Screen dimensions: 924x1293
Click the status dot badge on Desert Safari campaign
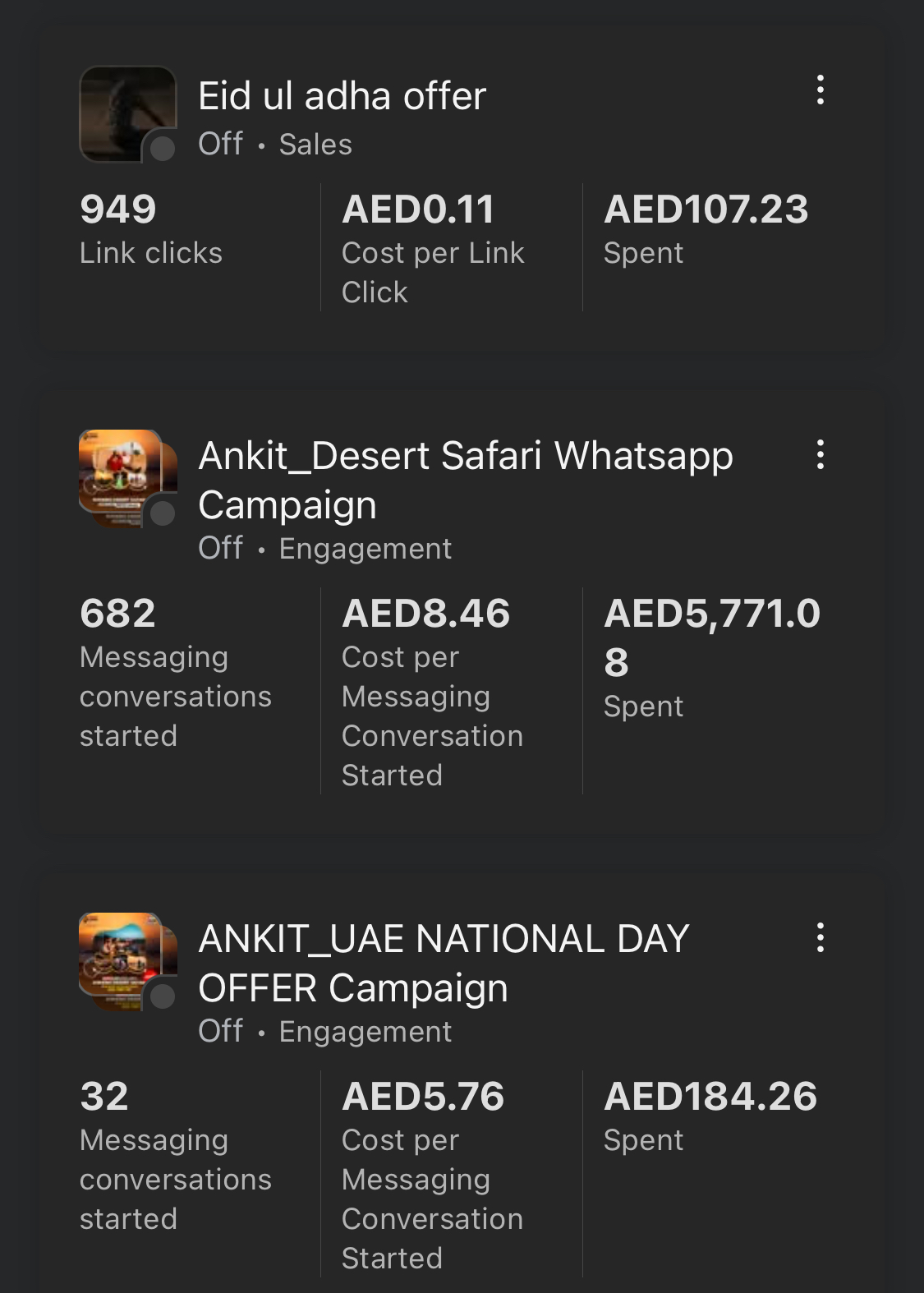162,513
